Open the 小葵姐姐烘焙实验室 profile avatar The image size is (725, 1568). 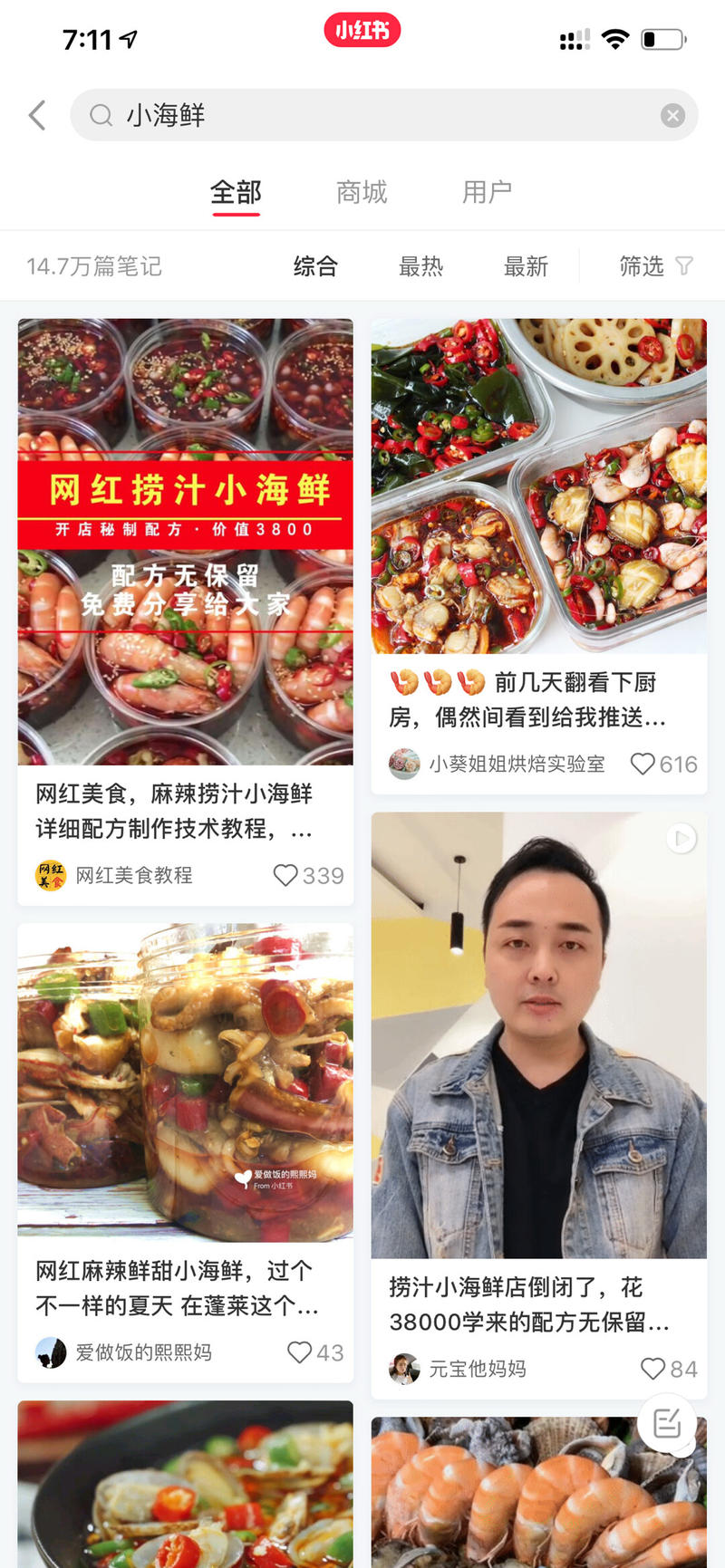click(x=403, y=764)
